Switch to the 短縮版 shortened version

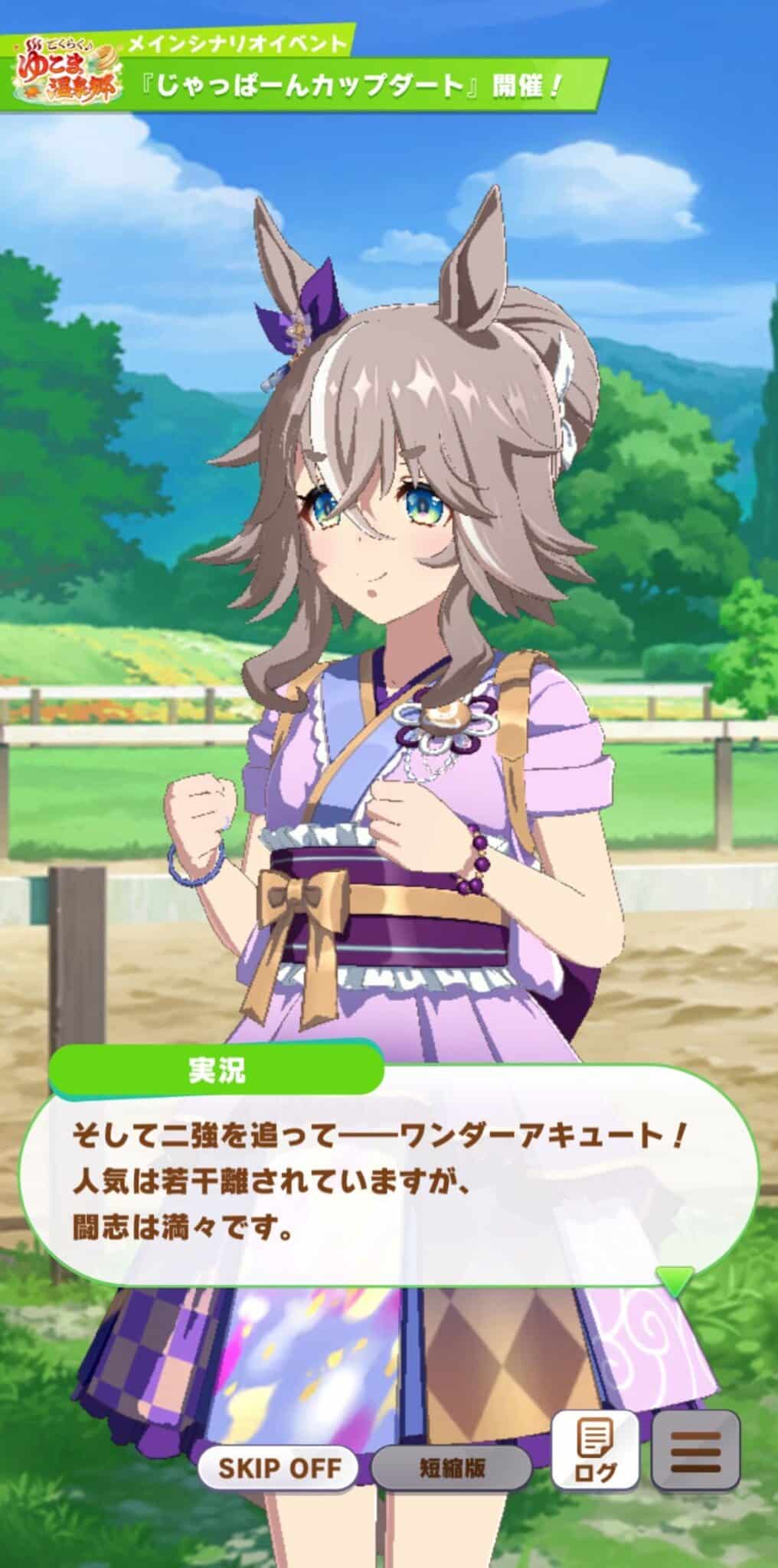pyautogui.click(x=453, y=1467)
